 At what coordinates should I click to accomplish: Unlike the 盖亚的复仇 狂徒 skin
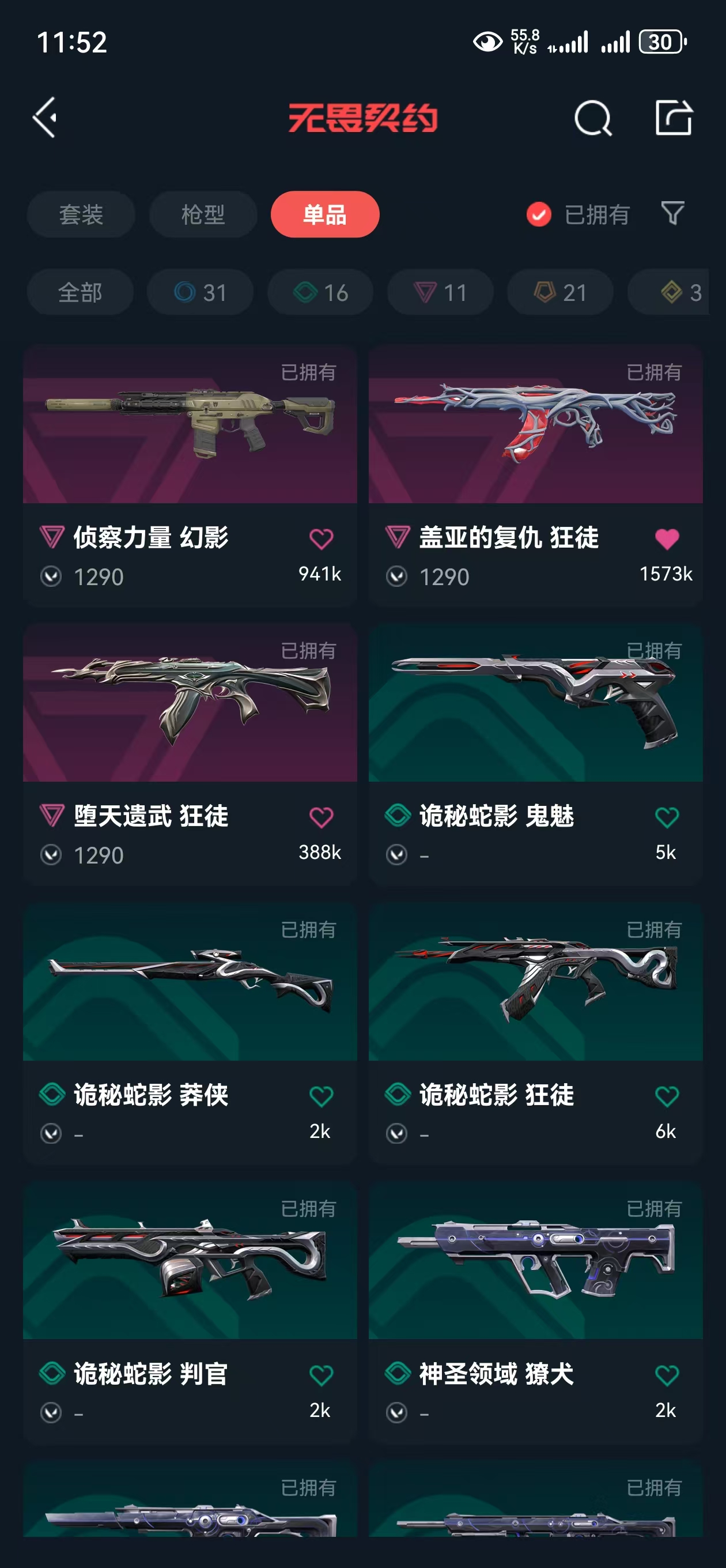tap(666, 538)
